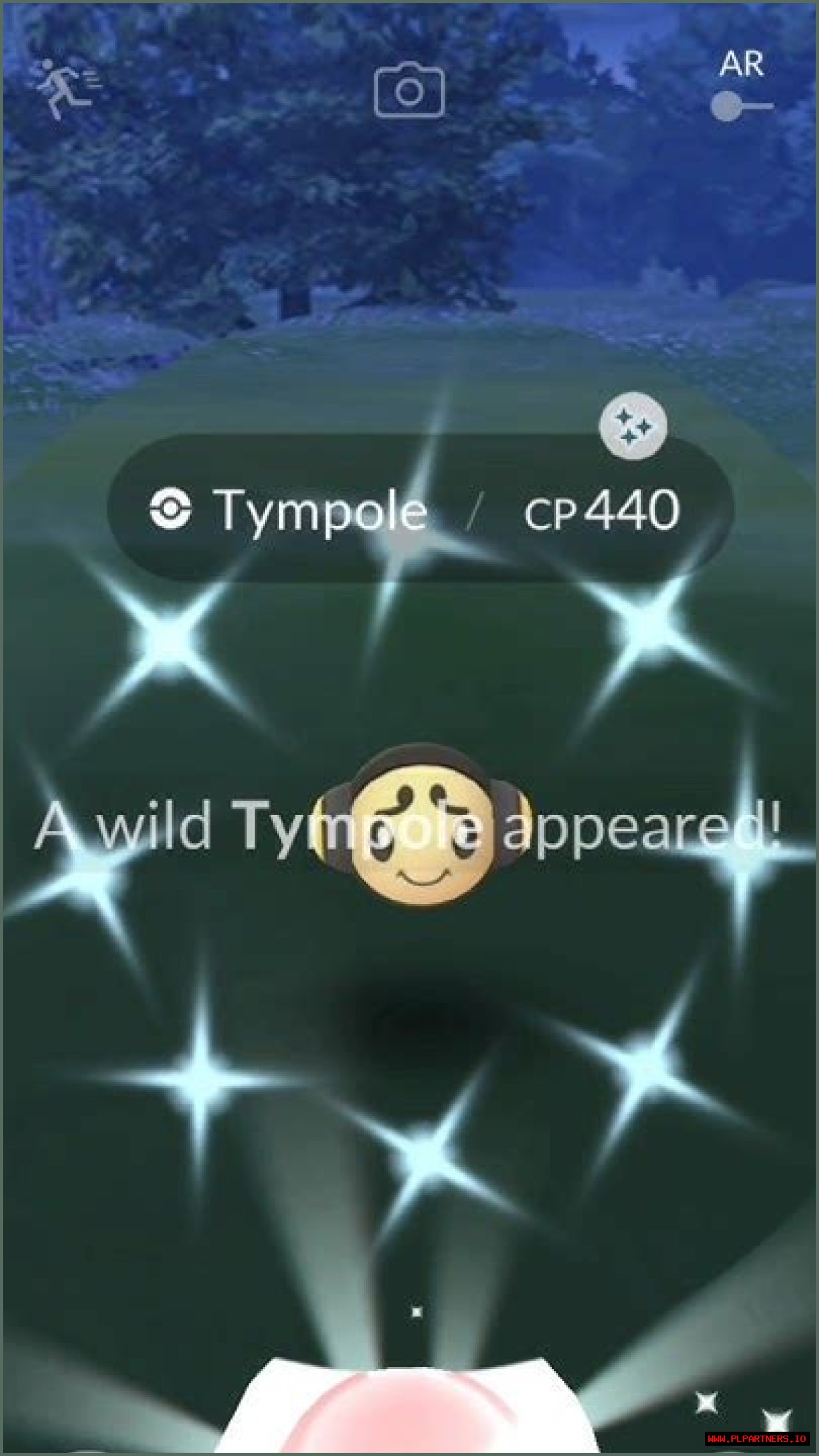Viewport: 819px width, 1456px height.
Task: Open the camera to take a snapshot
Action: coord(409,90)
